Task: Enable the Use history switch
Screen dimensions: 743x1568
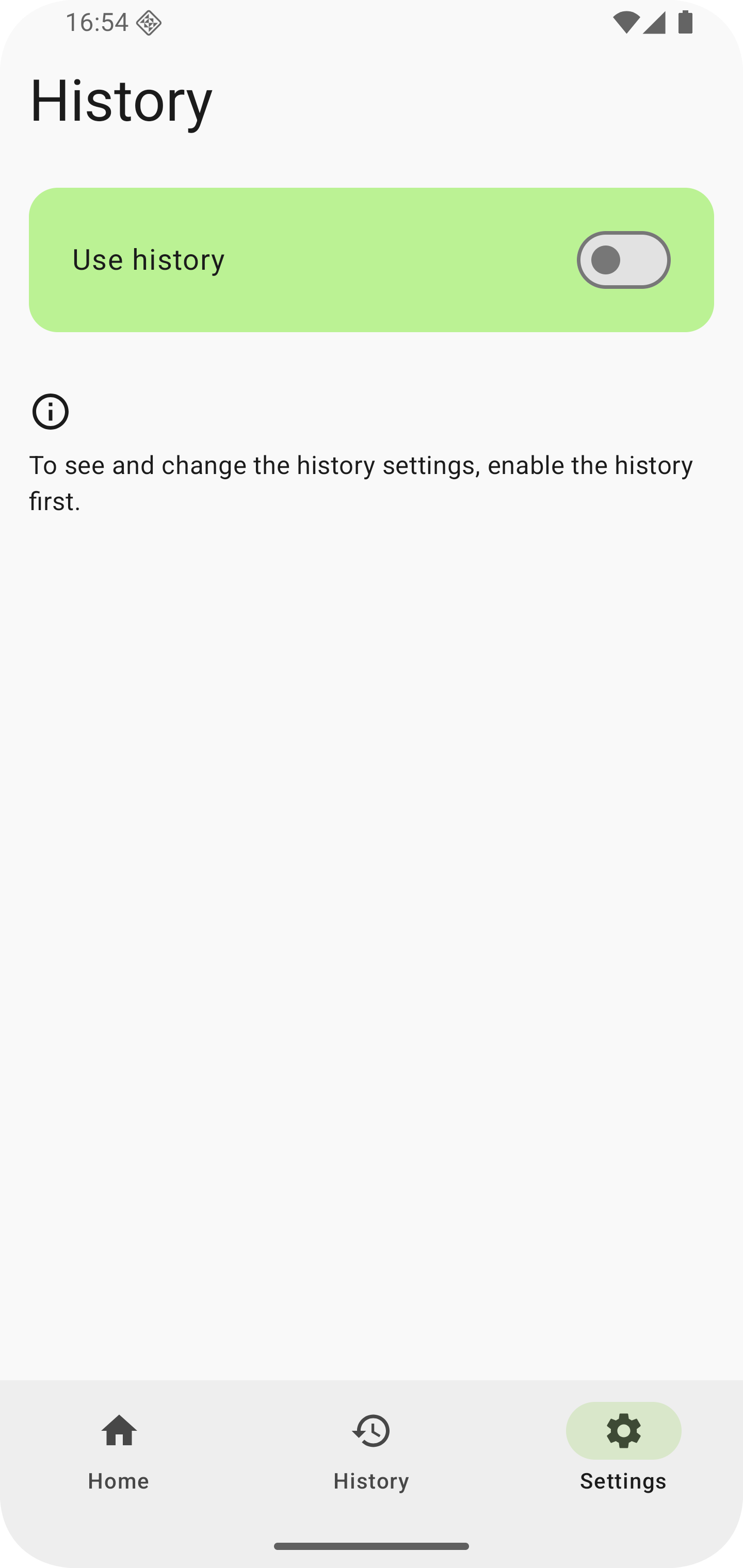Action: pyautogui.click(x=623, y=260)
